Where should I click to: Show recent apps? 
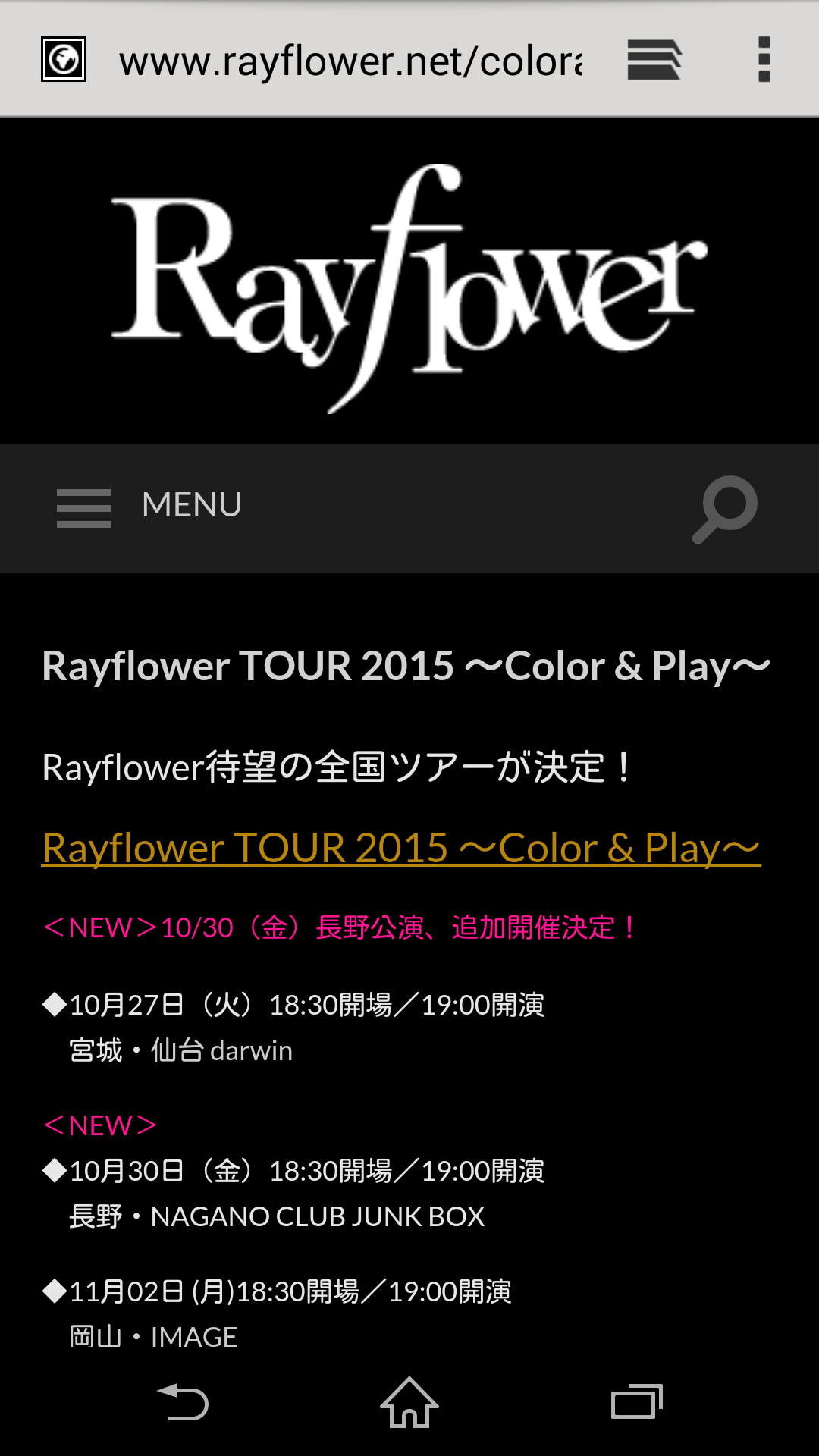point(636,1403)
